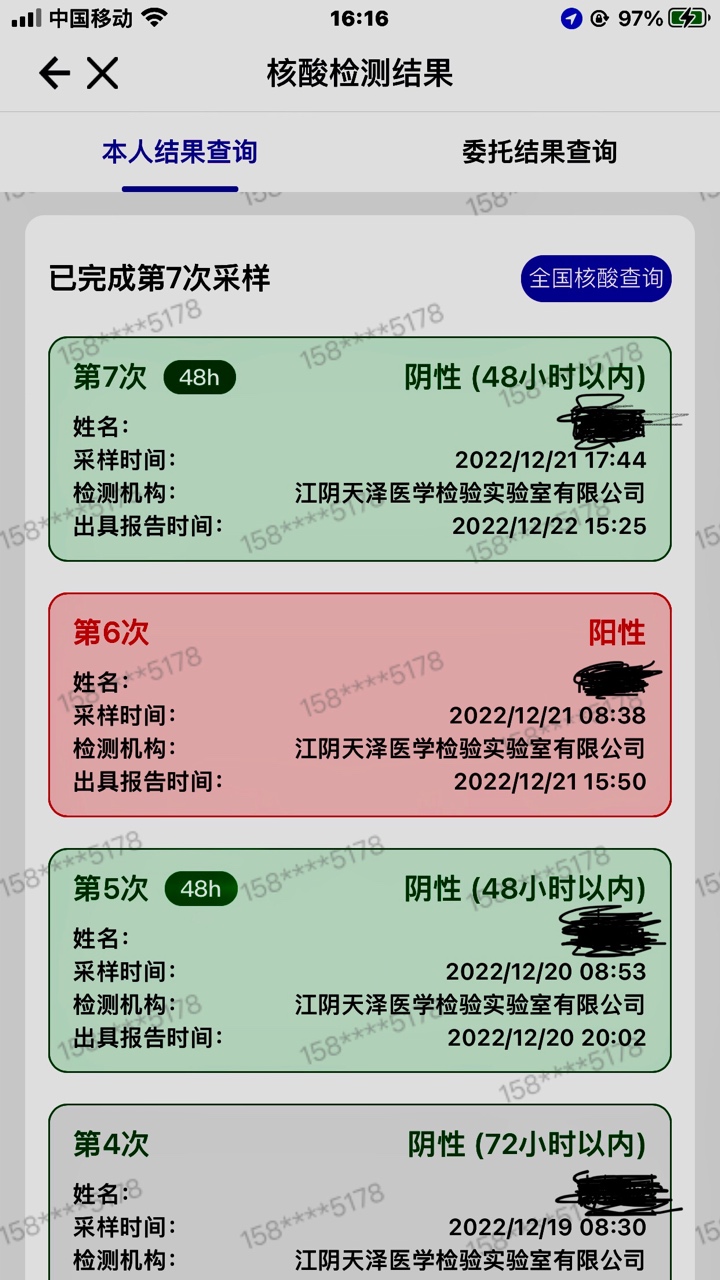This screenshot has width=720, height=1280.
Task: Close the nucleic acid result page
Action: click(x=102, y=73)
